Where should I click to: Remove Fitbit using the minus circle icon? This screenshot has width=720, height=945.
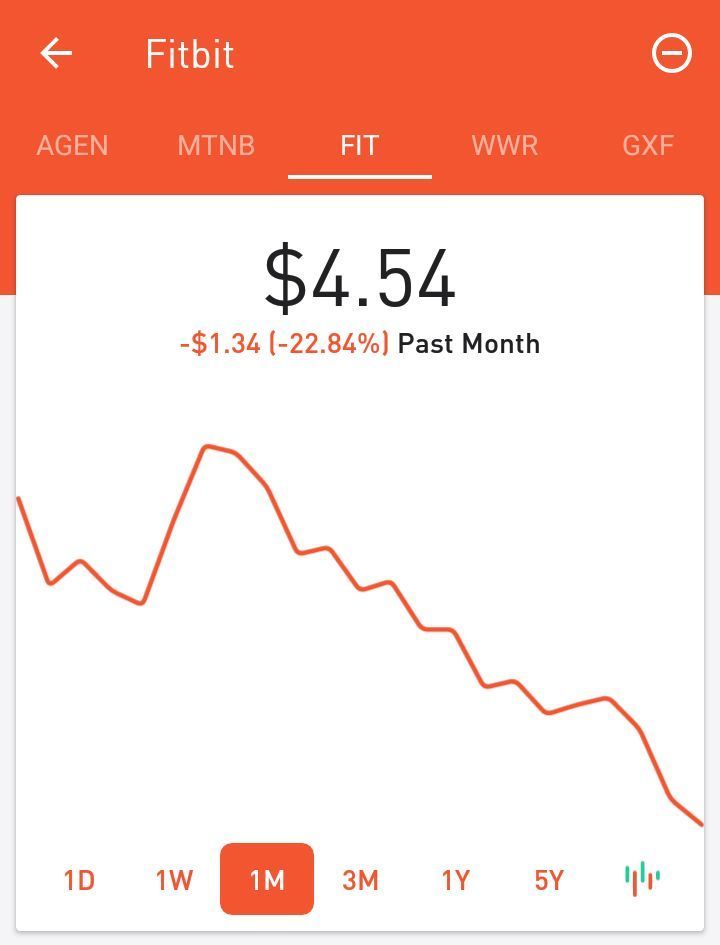click(x=671, y=54)
